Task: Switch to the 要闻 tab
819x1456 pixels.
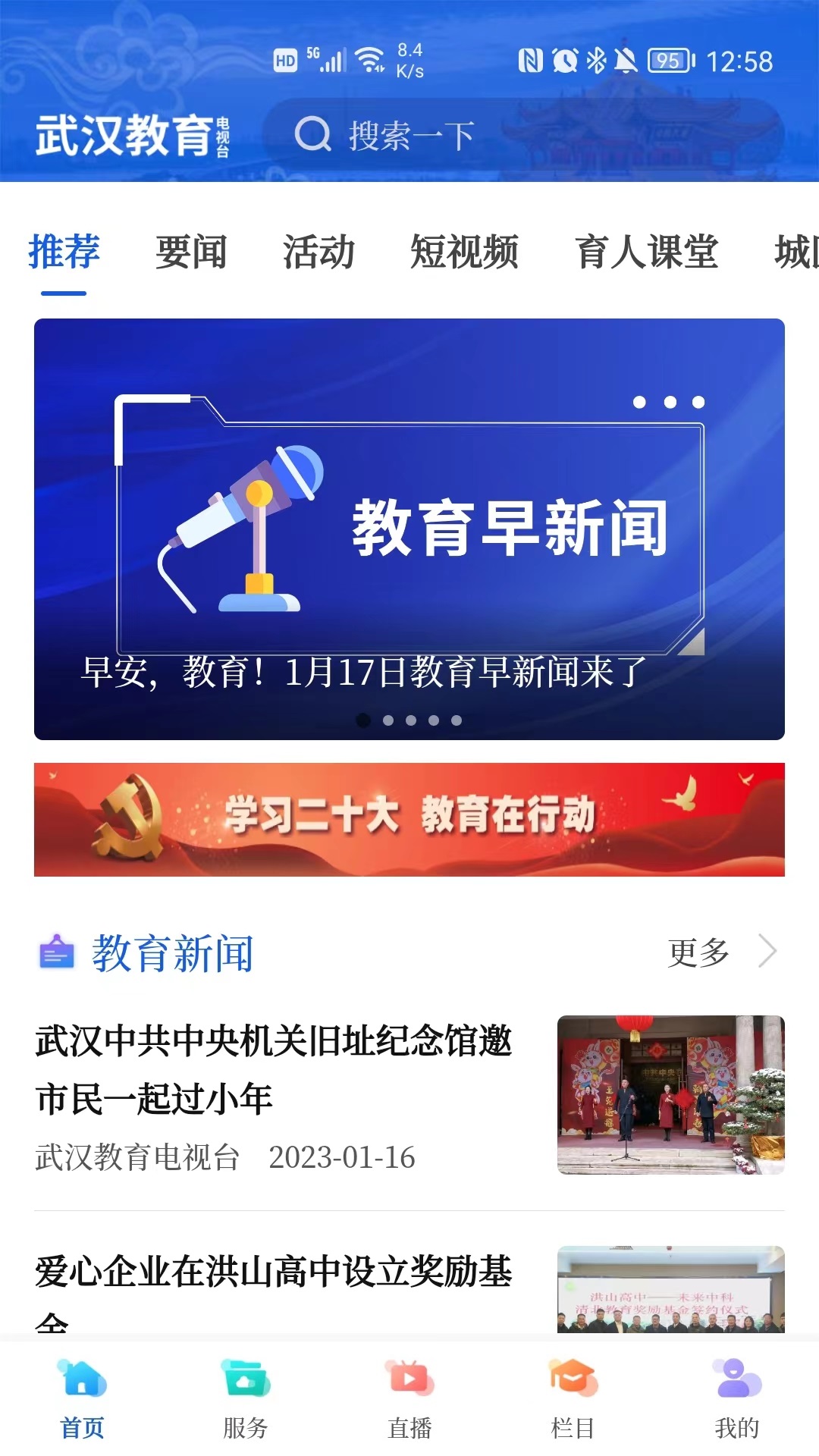Action: (x=190, y=253)
